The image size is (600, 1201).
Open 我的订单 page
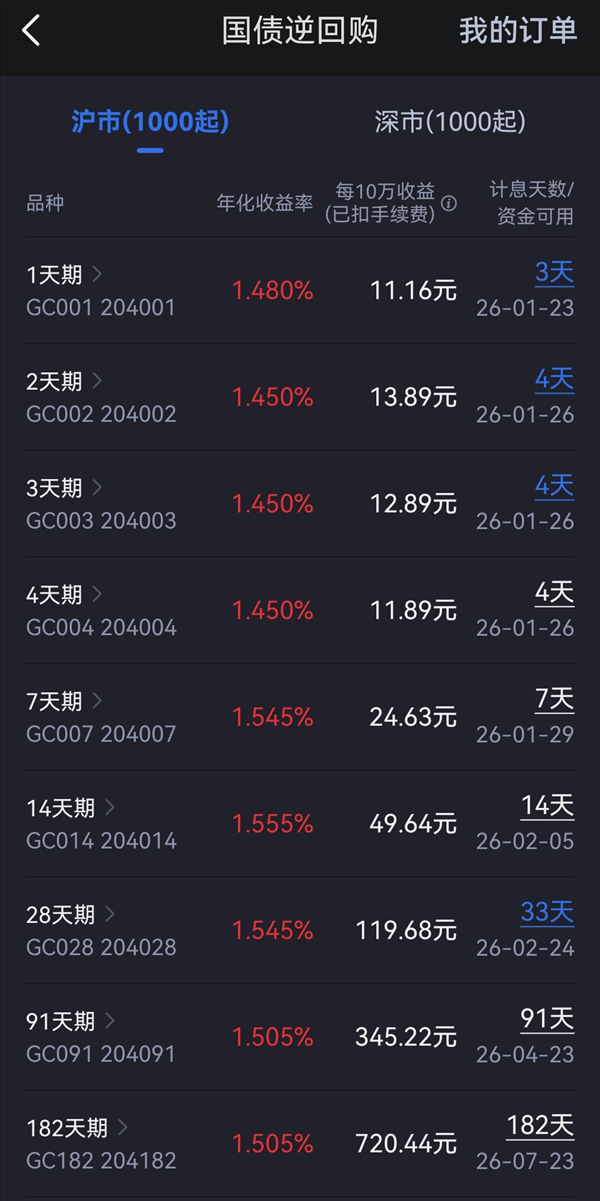(517, 30)
